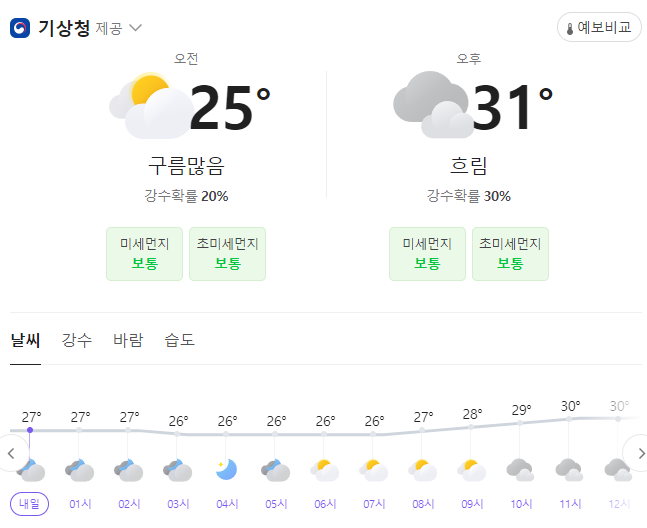The height and width of the screenshot is (528, 647).
Task: Open afternoon 초미세먼지 보통 details
Action: pos(510,254)
